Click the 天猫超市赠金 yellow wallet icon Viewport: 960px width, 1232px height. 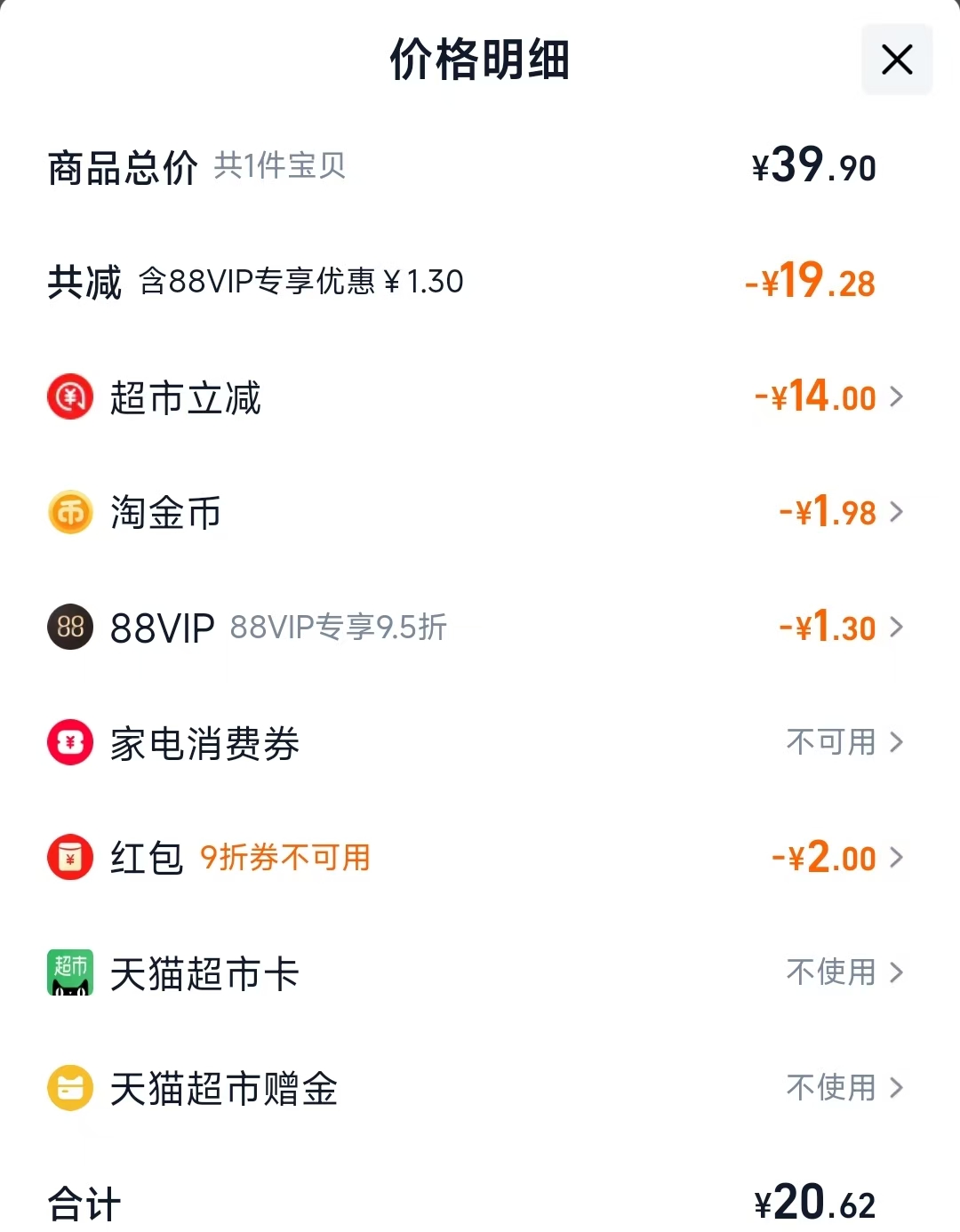(x=69, y=1087)
